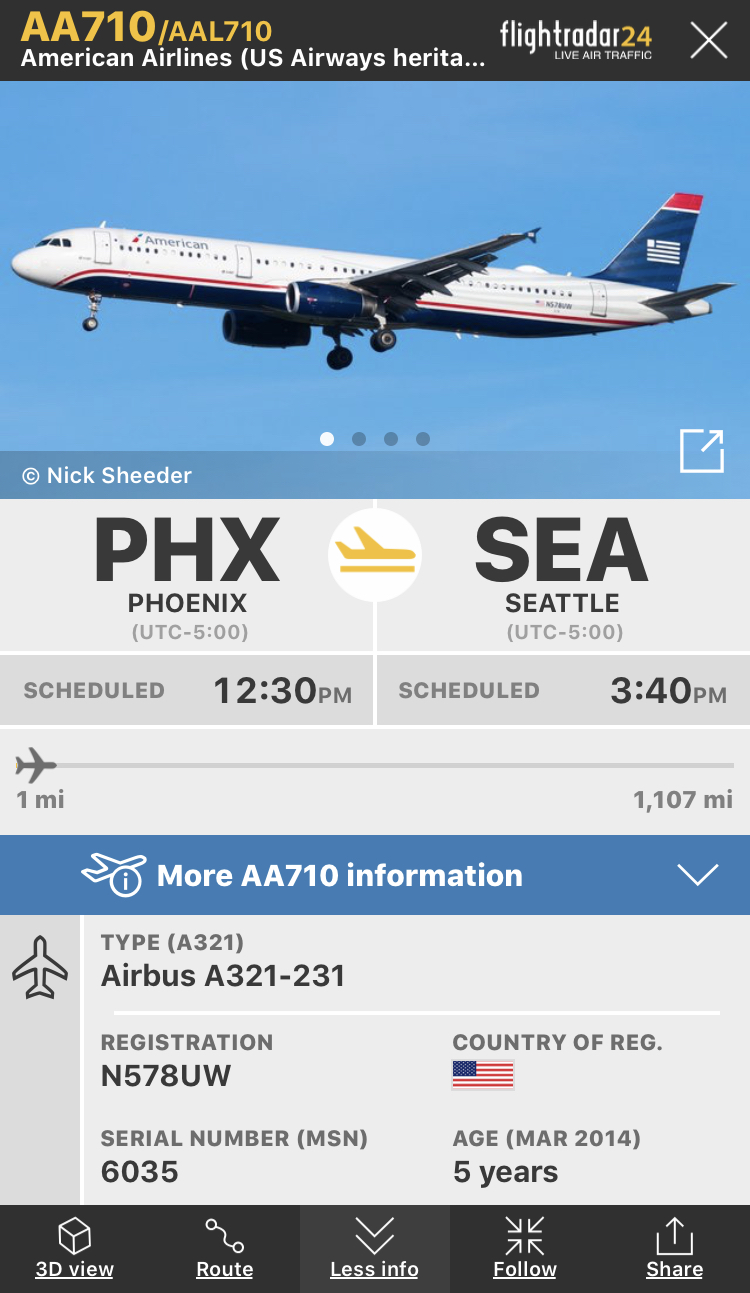
Task: Show the flight Route
Action: pos(225,1249)
